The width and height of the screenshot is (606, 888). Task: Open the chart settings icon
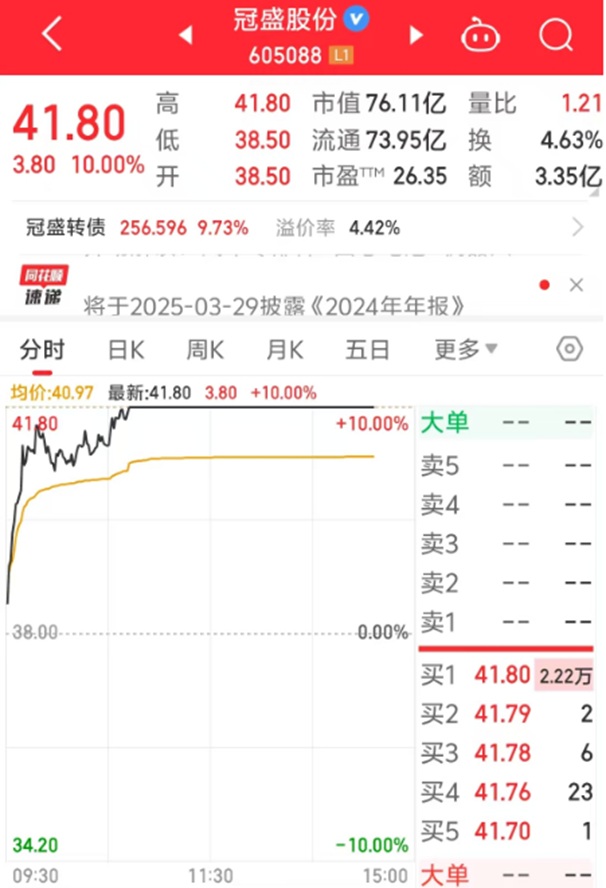569,349
